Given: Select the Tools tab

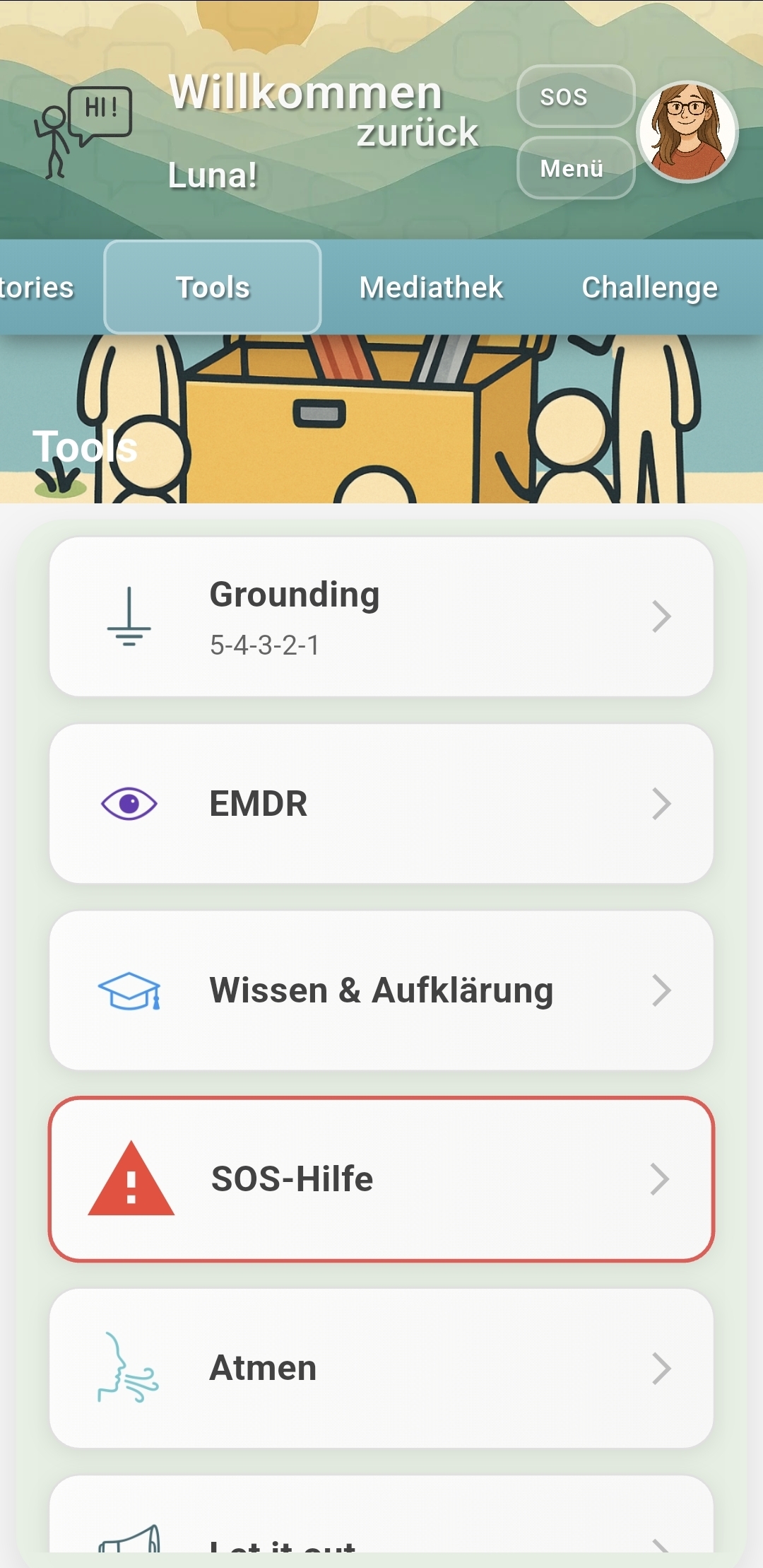Looking at the screenshot, I should pos(213,287).
